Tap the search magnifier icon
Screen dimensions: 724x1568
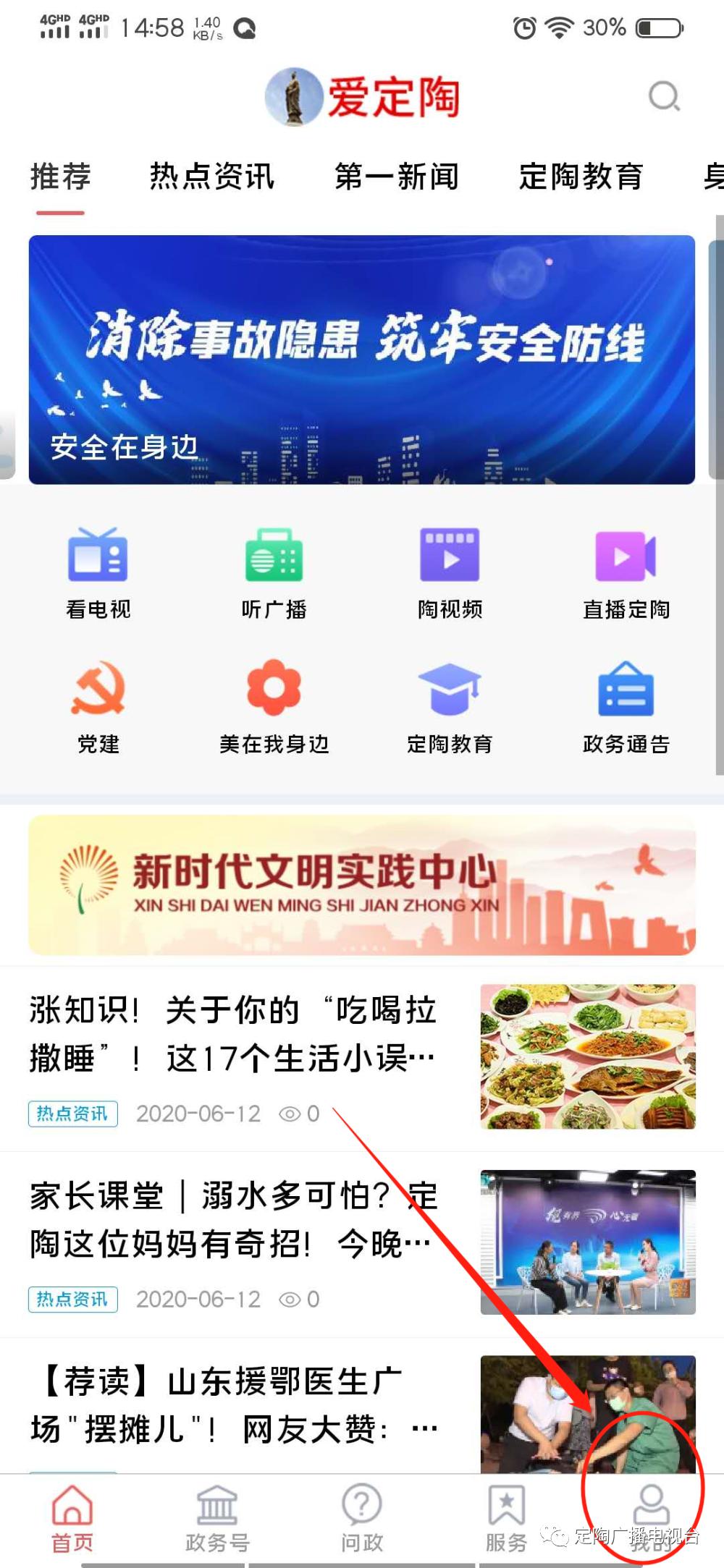tap(663, 96)
